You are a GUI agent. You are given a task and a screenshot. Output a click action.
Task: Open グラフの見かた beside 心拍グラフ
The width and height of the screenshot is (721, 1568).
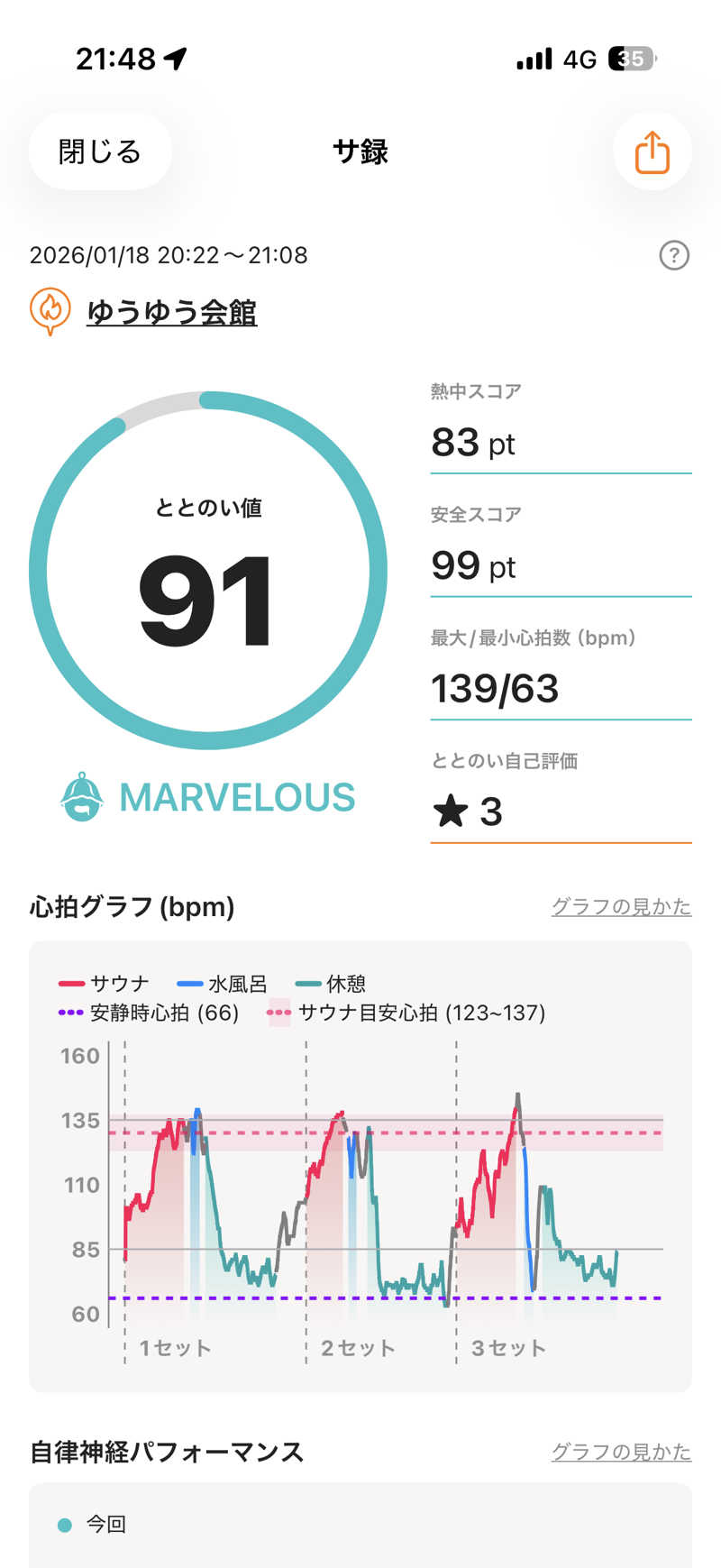point(621,906)
